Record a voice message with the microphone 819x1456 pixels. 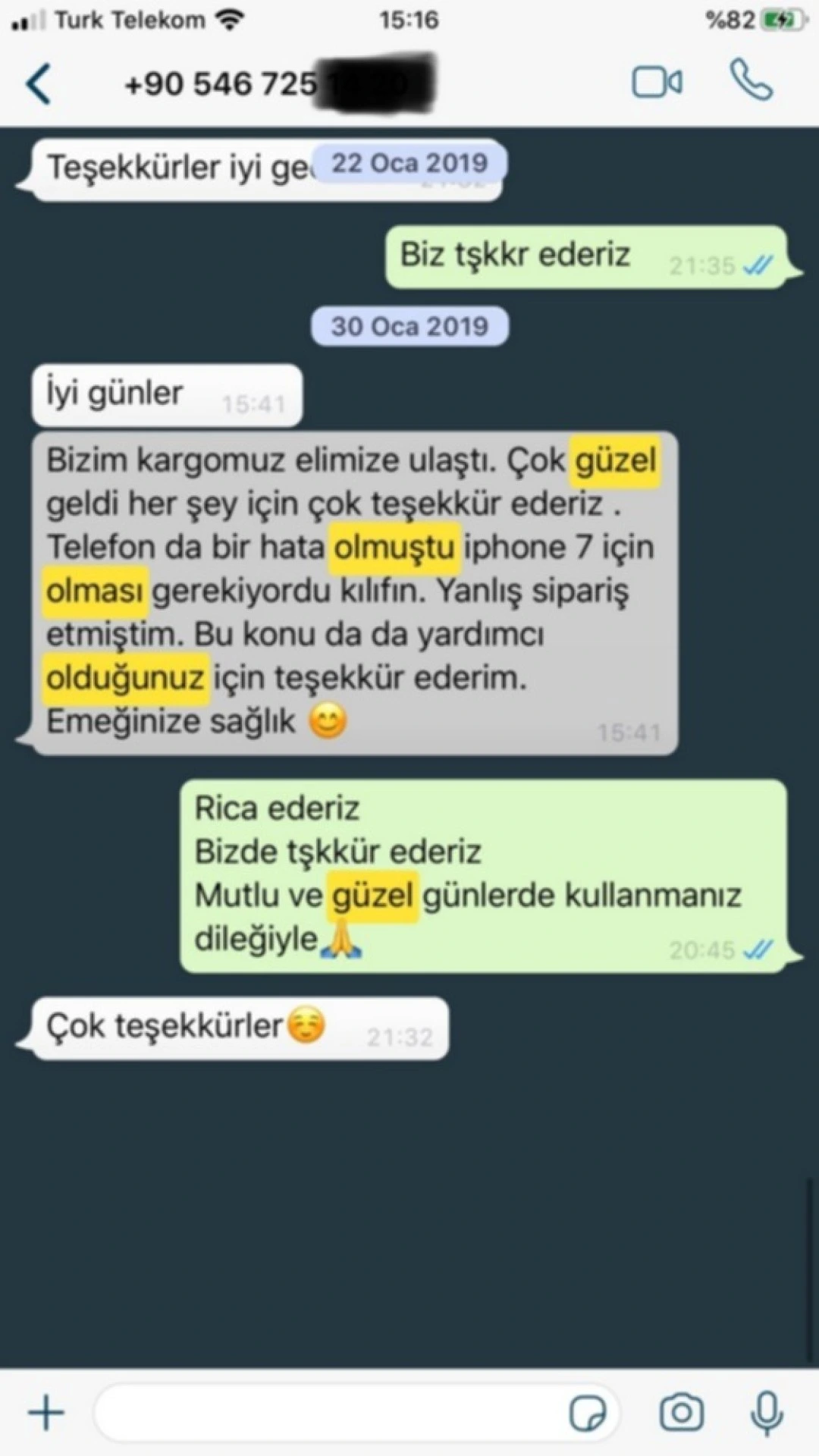click(766, 1412)
